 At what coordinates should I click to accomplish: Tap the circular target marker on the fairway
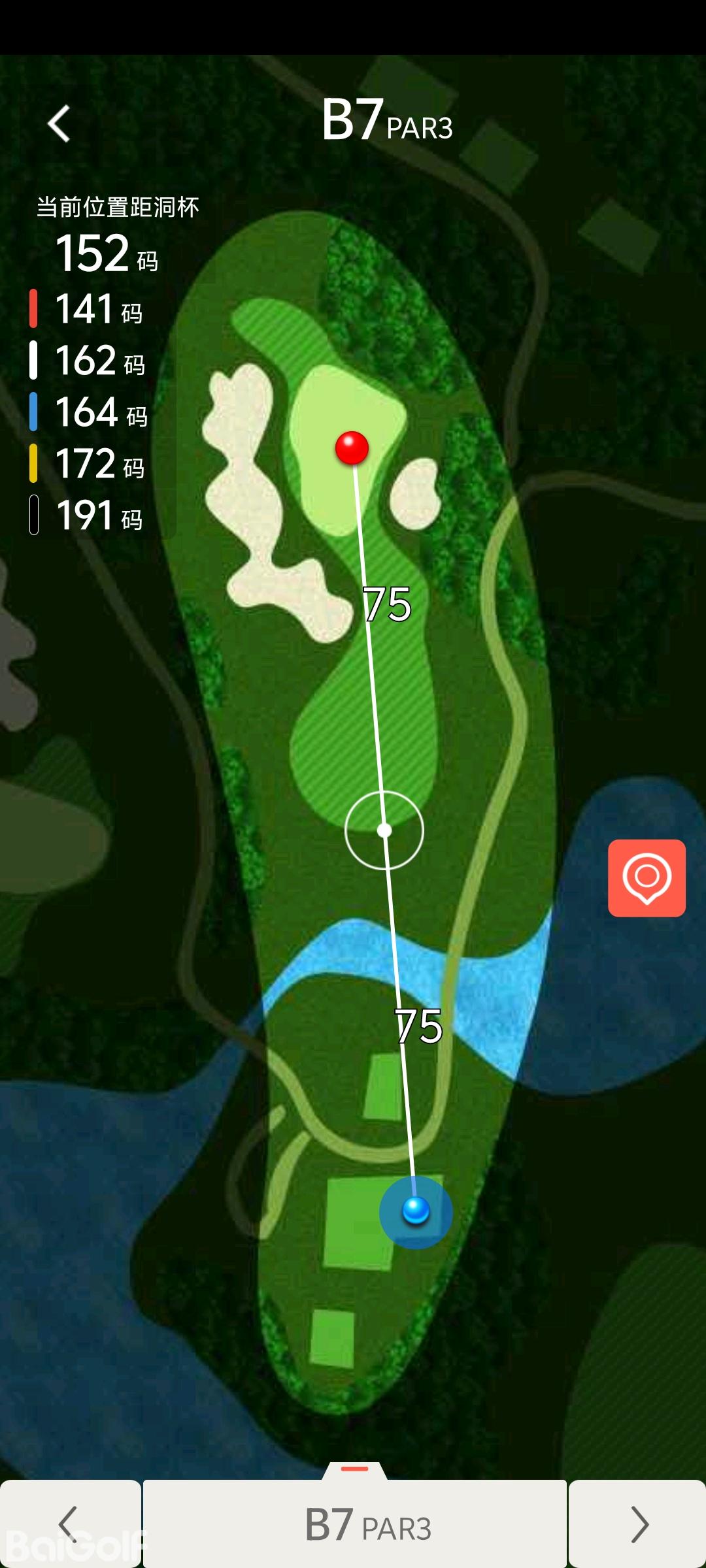coord(384,830)
